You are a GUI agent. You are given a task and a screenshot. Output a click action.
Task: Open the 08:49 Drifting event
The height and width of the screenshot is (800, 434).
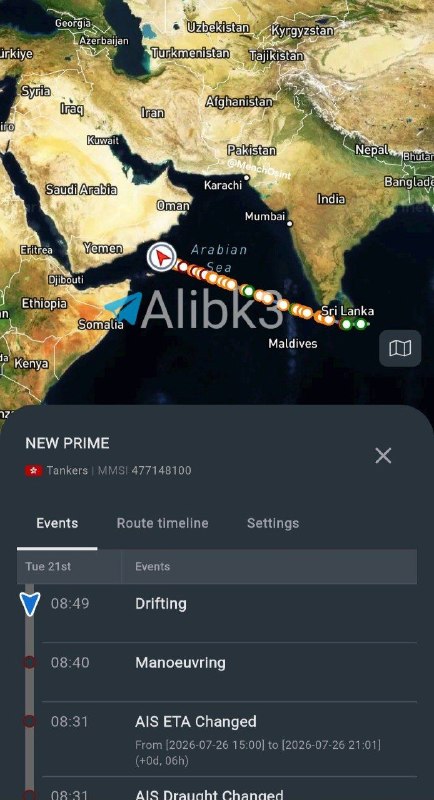coord(228,613)
